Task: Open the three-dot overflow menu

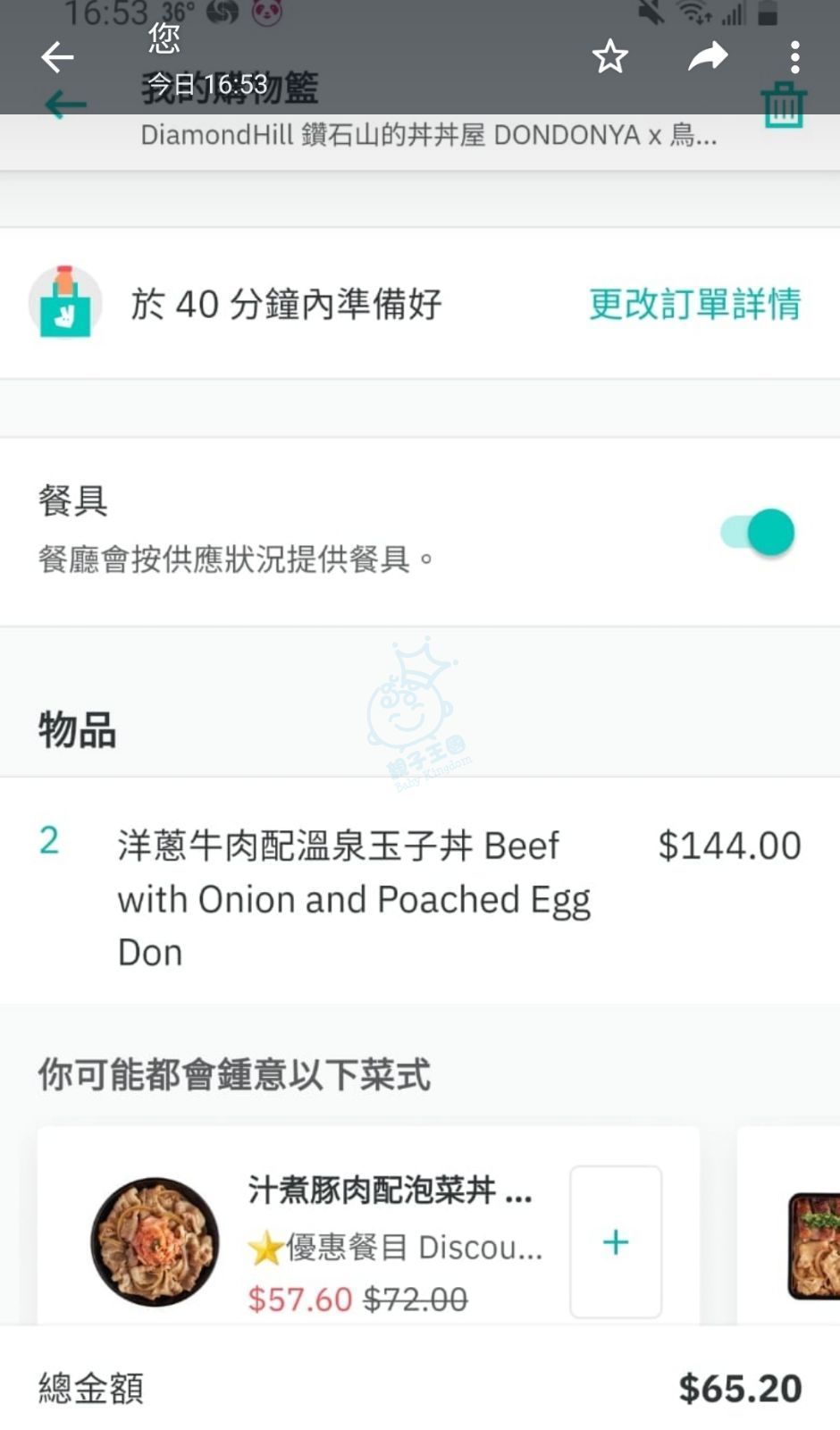Action: [794, 57]
